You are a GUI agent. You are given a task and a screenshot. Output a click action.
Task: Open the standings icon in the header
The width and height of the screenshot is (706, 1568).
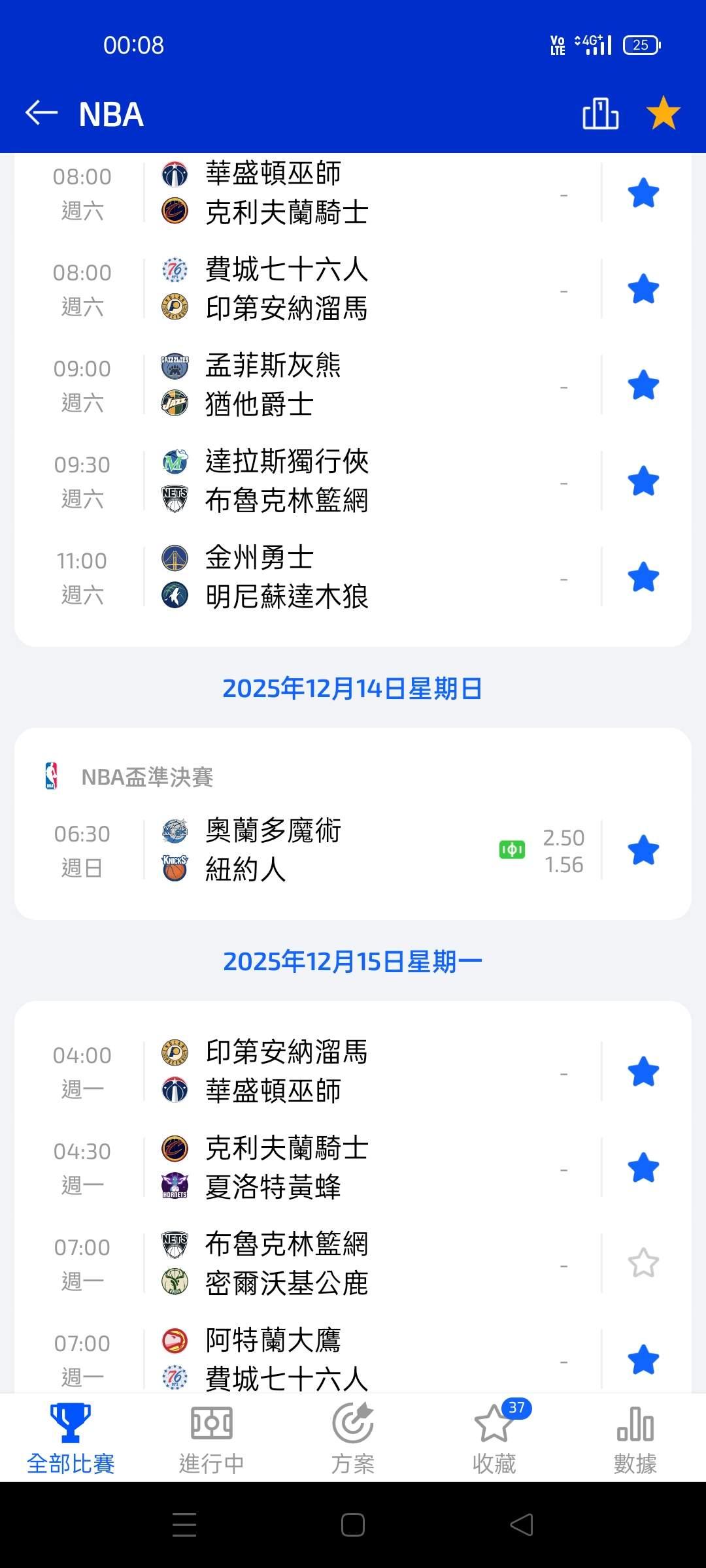tap(600, 114)
